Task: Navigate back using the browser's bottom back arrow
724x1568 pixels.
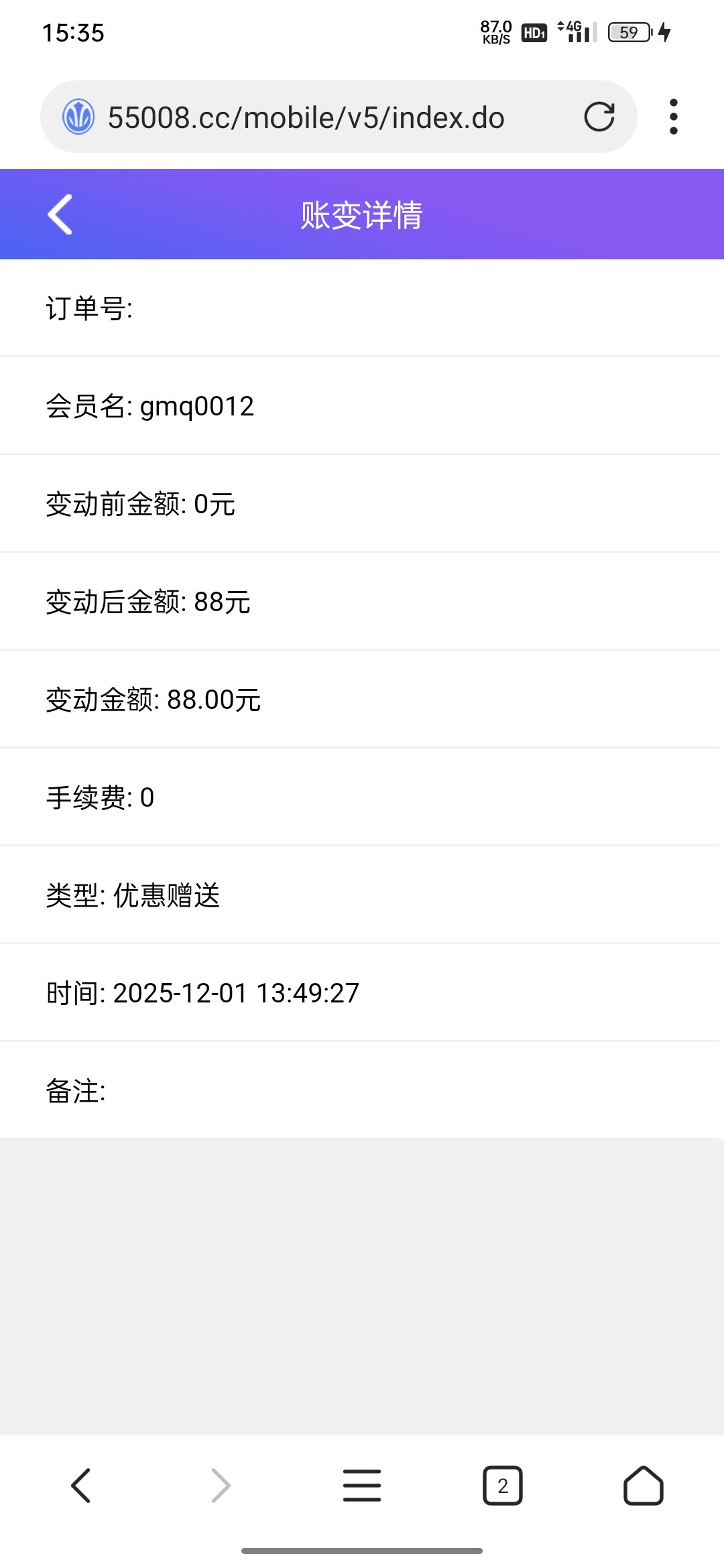Action: pyautogui.click(x=81, y=1486)
